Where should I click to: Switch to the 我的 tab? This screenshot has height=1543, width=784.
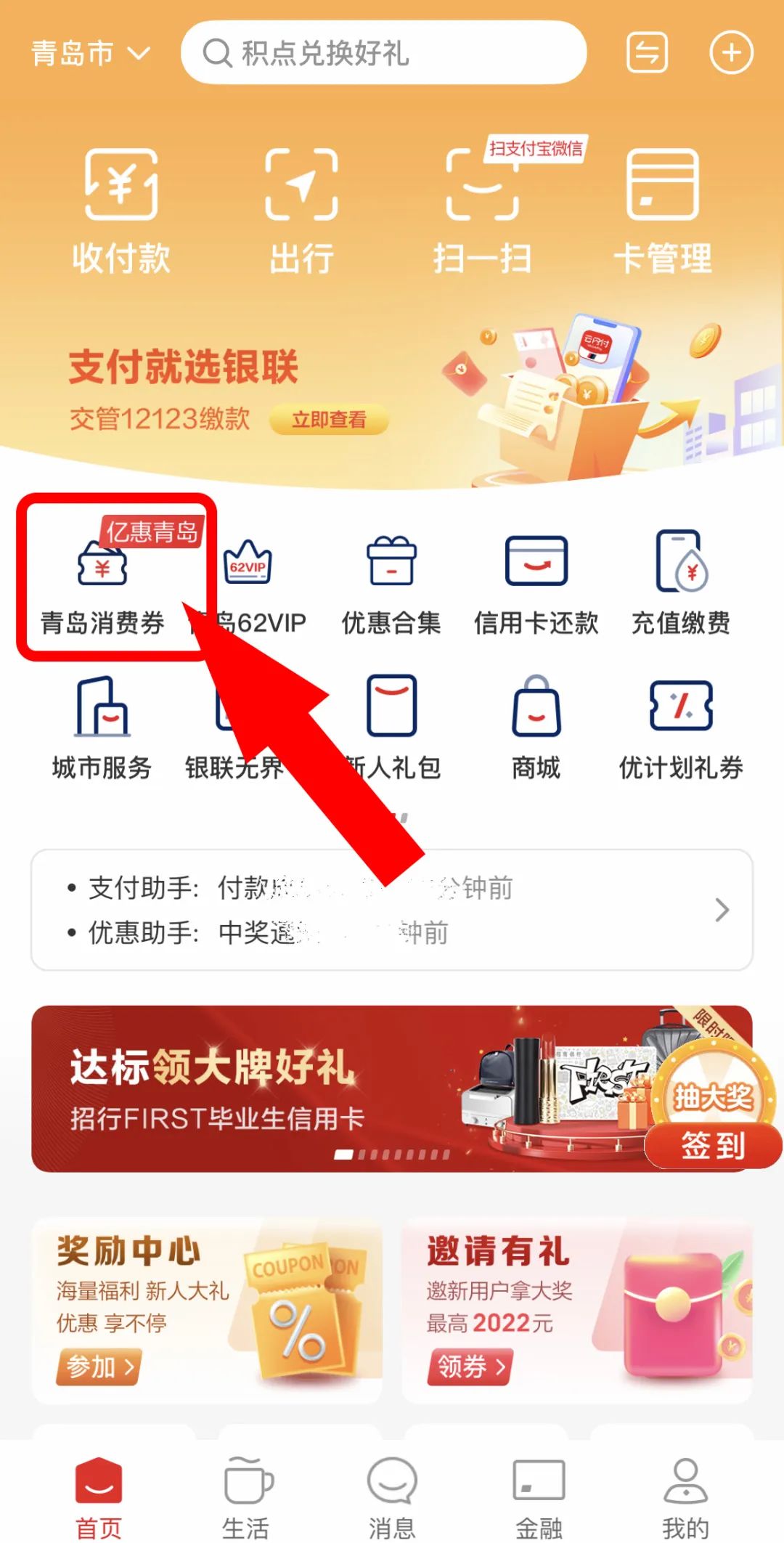pyautogui.click(x=685, y=1497)
